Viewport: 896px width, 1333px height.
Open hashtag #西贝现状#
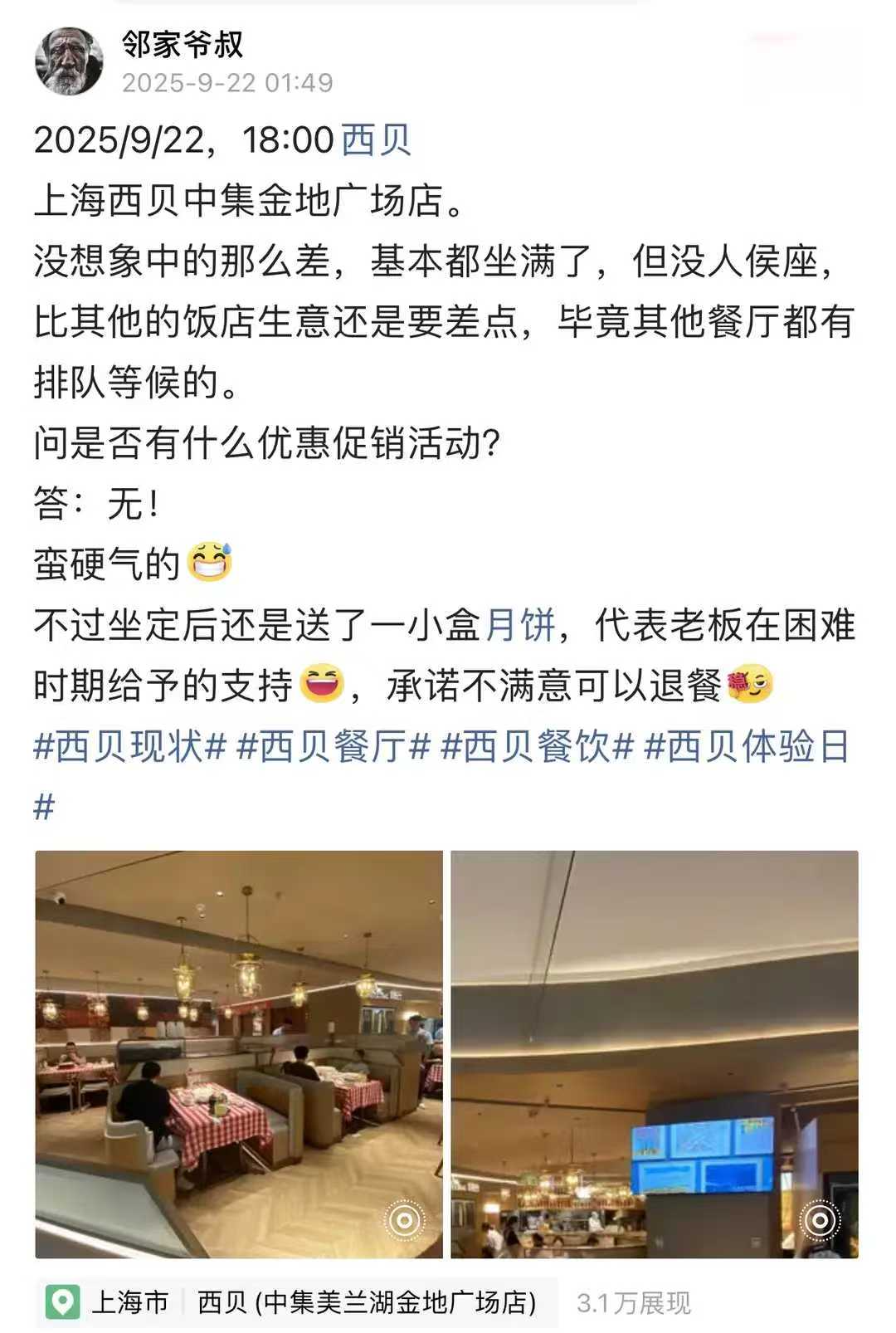(130, 747)
